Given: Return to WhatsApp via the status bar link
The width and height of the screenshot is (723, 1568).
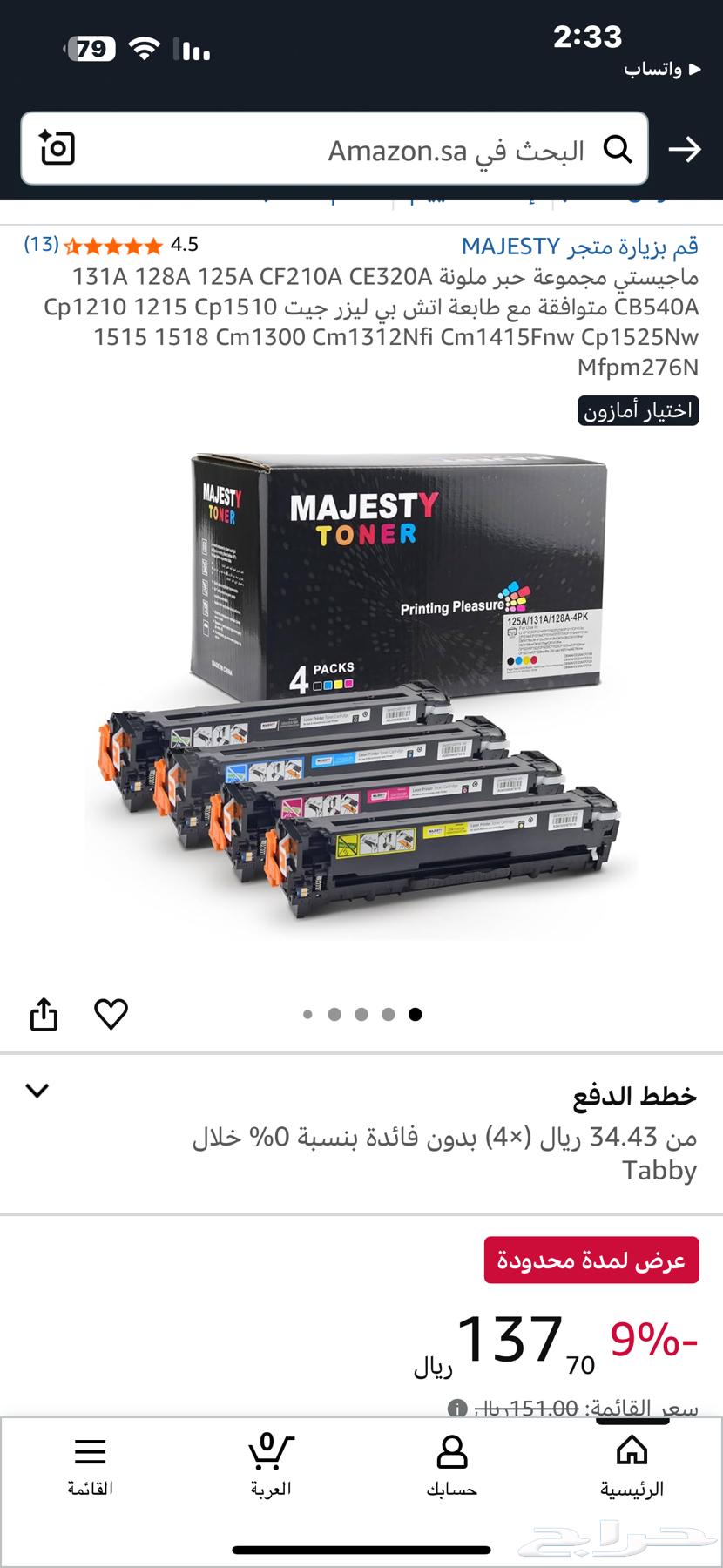Looking at the screenshot, I should pos(662,70).
